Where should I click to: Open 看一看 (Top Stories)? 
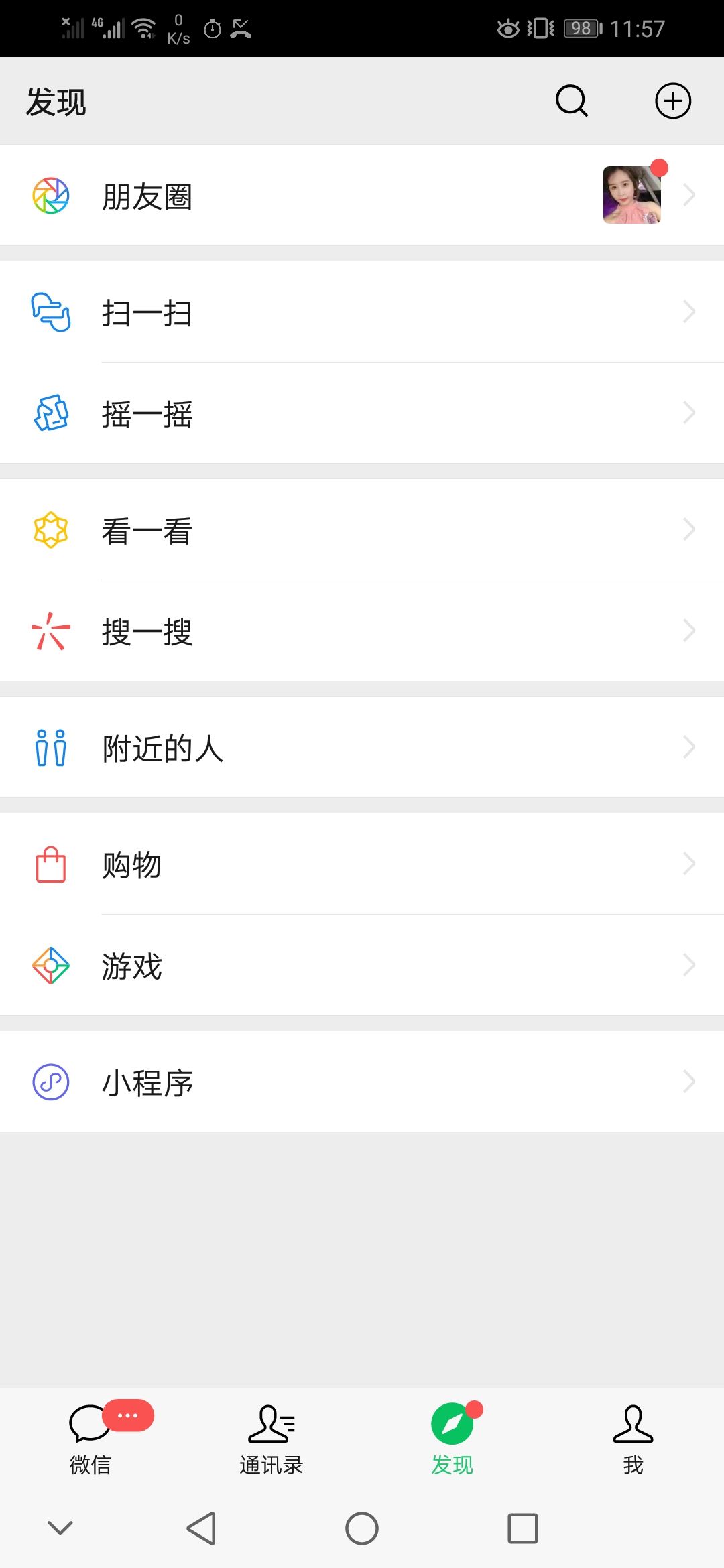[362, 530]
